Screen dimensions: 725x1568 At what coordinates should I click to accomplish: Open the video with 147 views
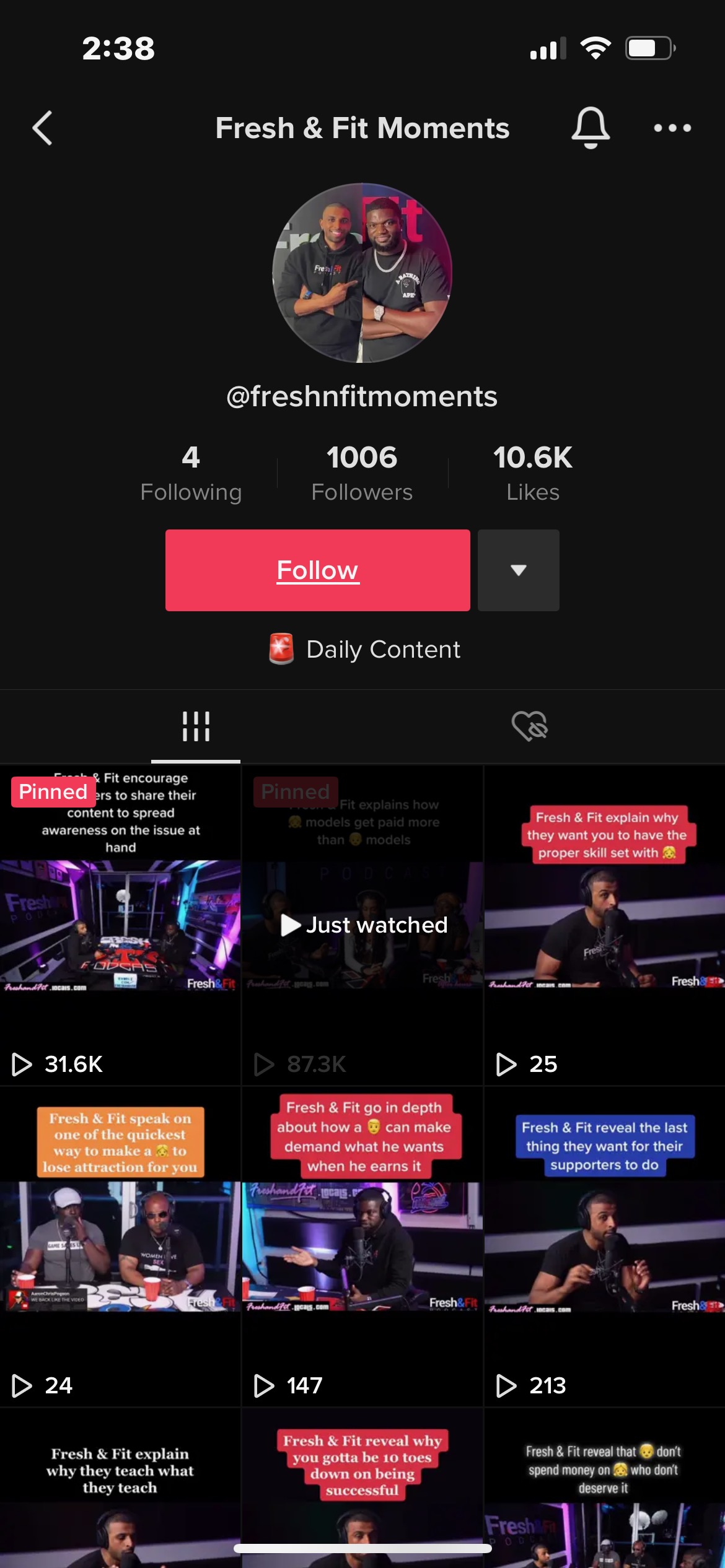tap(362, 1246)
